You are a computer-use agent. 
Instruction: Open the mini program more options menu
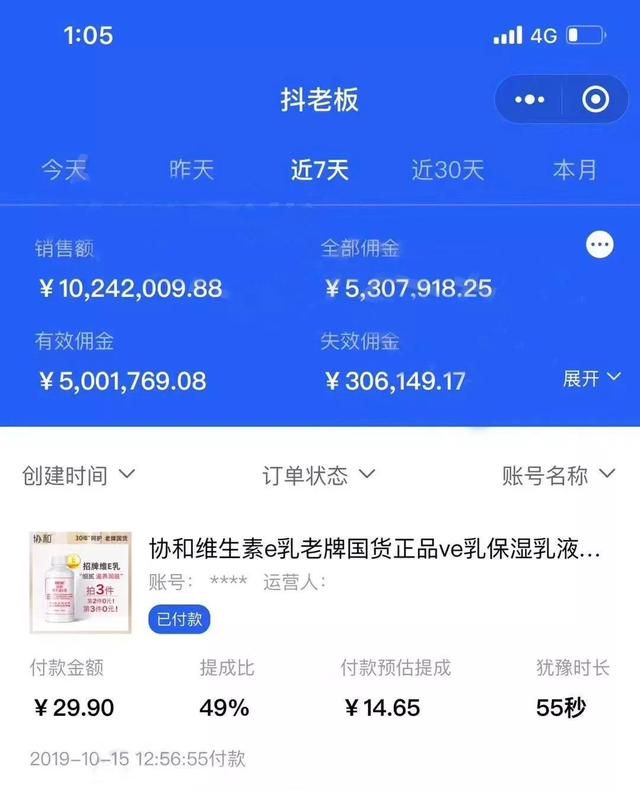529,100
